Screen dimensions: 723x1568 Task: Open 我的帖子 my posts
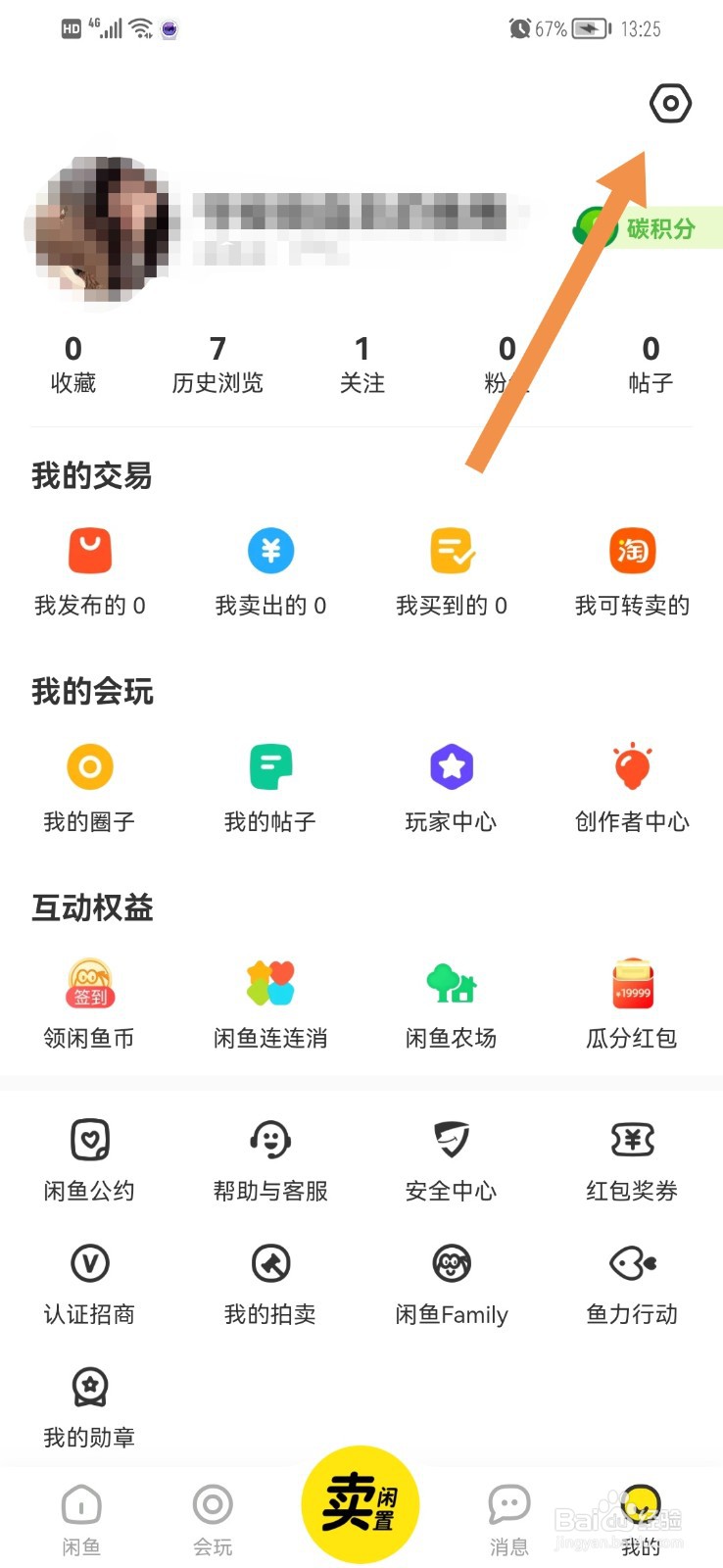[x=270, y=766]
